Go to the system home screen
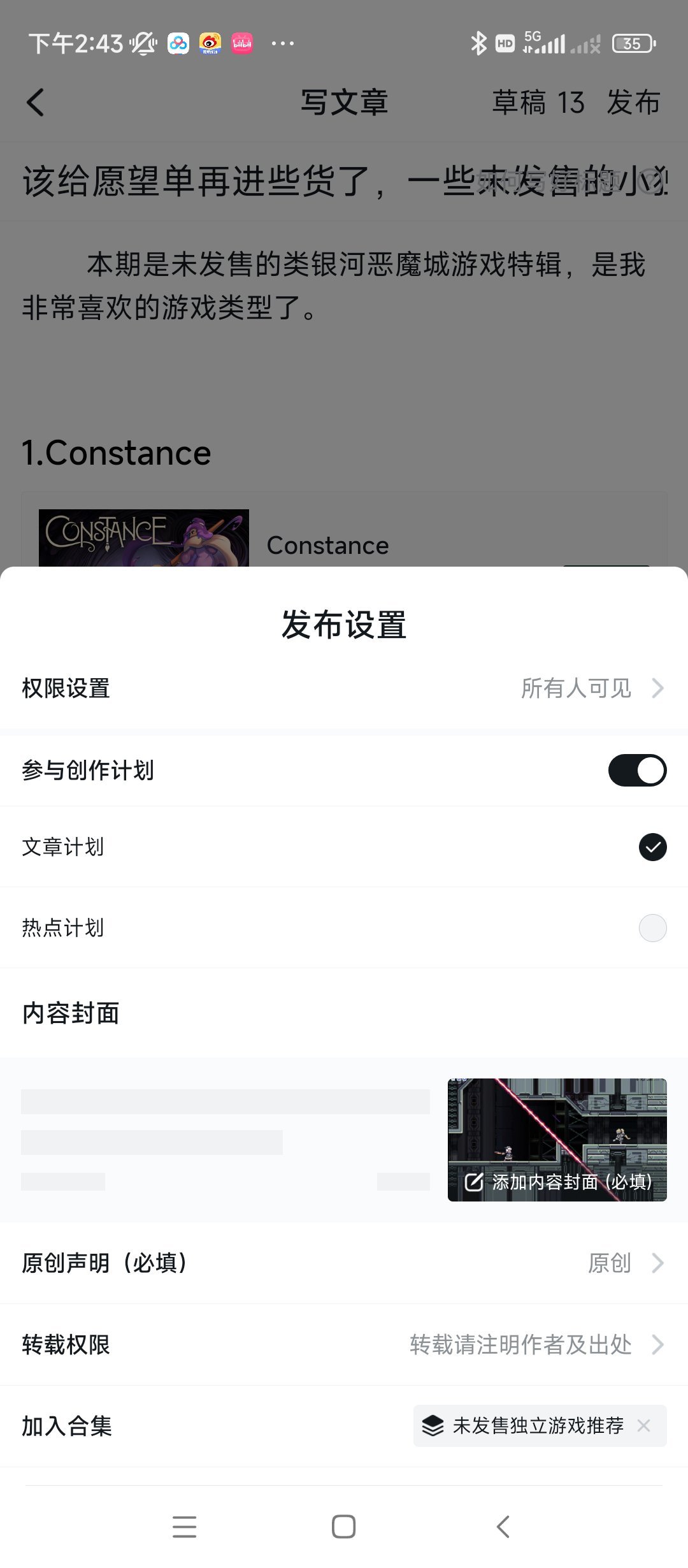688x1568 pixels. [343, 1527]
